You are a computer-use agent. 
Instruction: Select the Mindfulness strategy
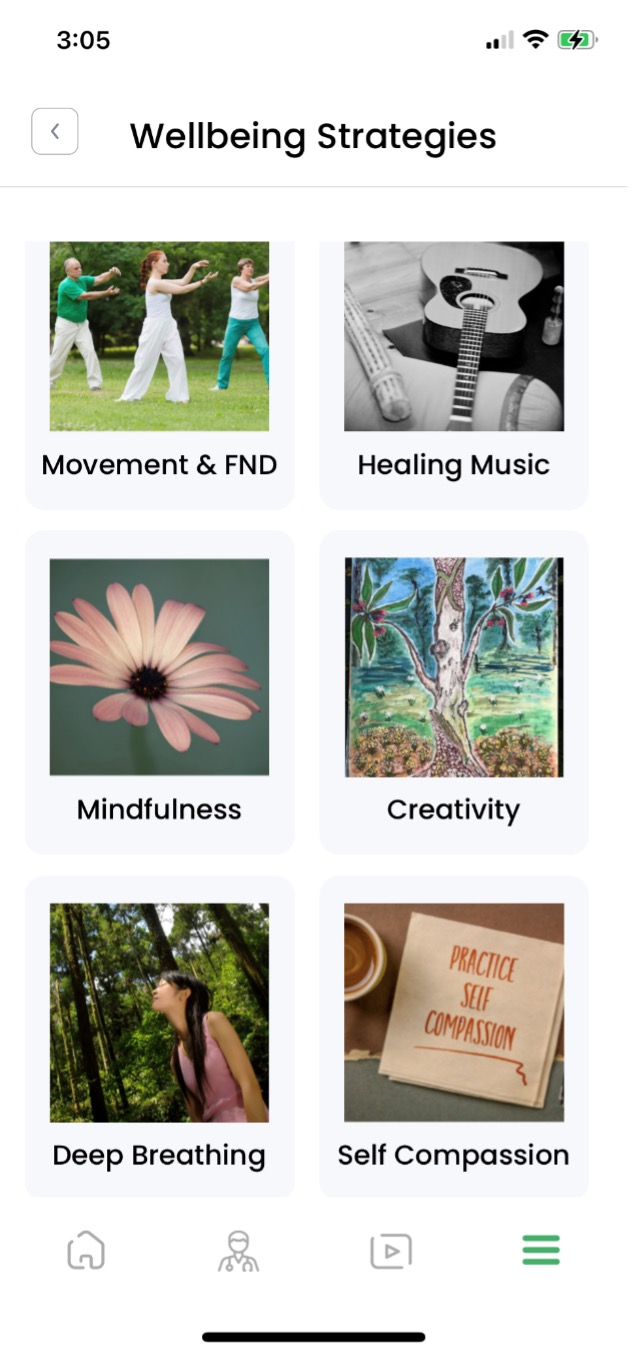[160, 692]
